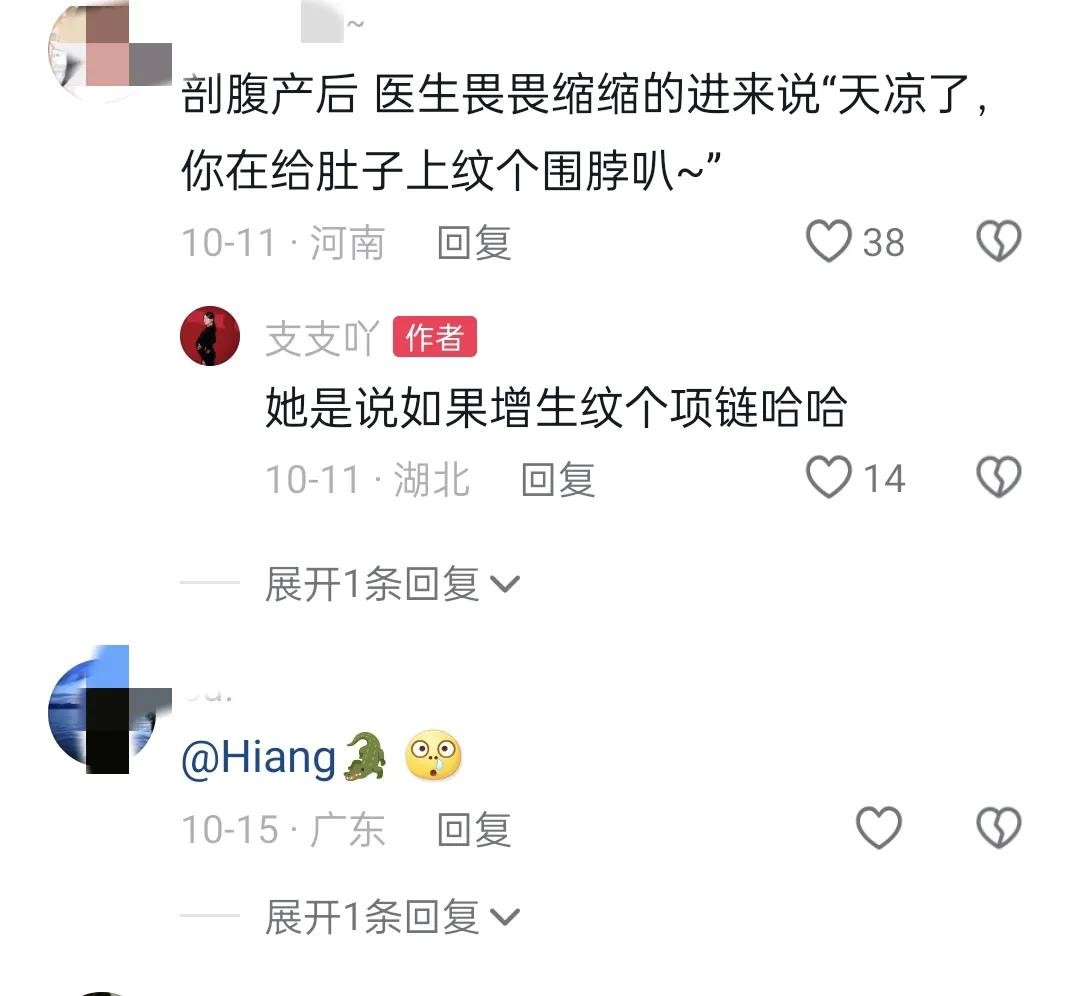
Task: Expand 1 reply under 支支吖's comment
Action: [x=392, y=584]
